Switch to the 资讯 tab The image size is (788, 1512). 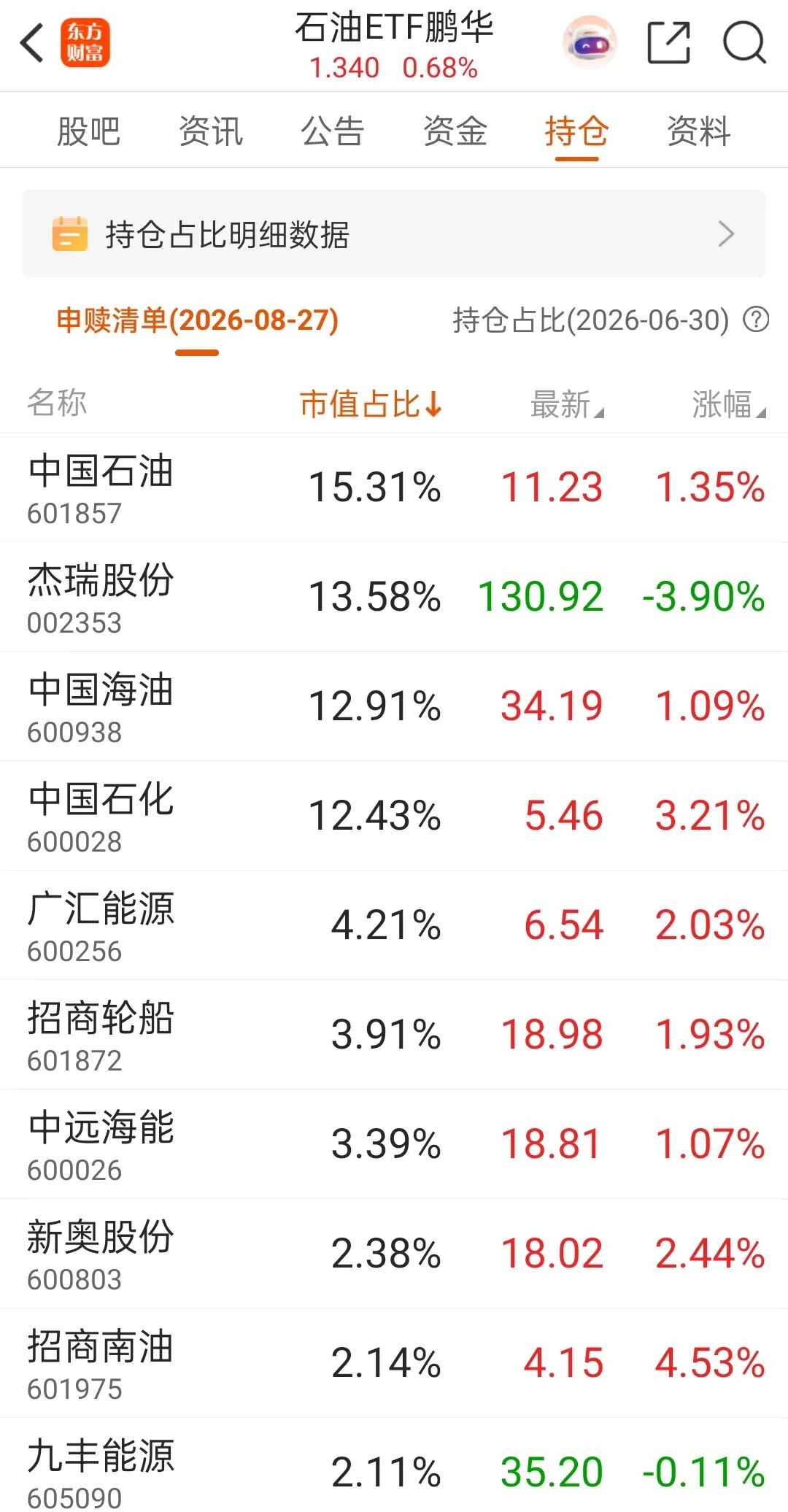coord(210,131)
